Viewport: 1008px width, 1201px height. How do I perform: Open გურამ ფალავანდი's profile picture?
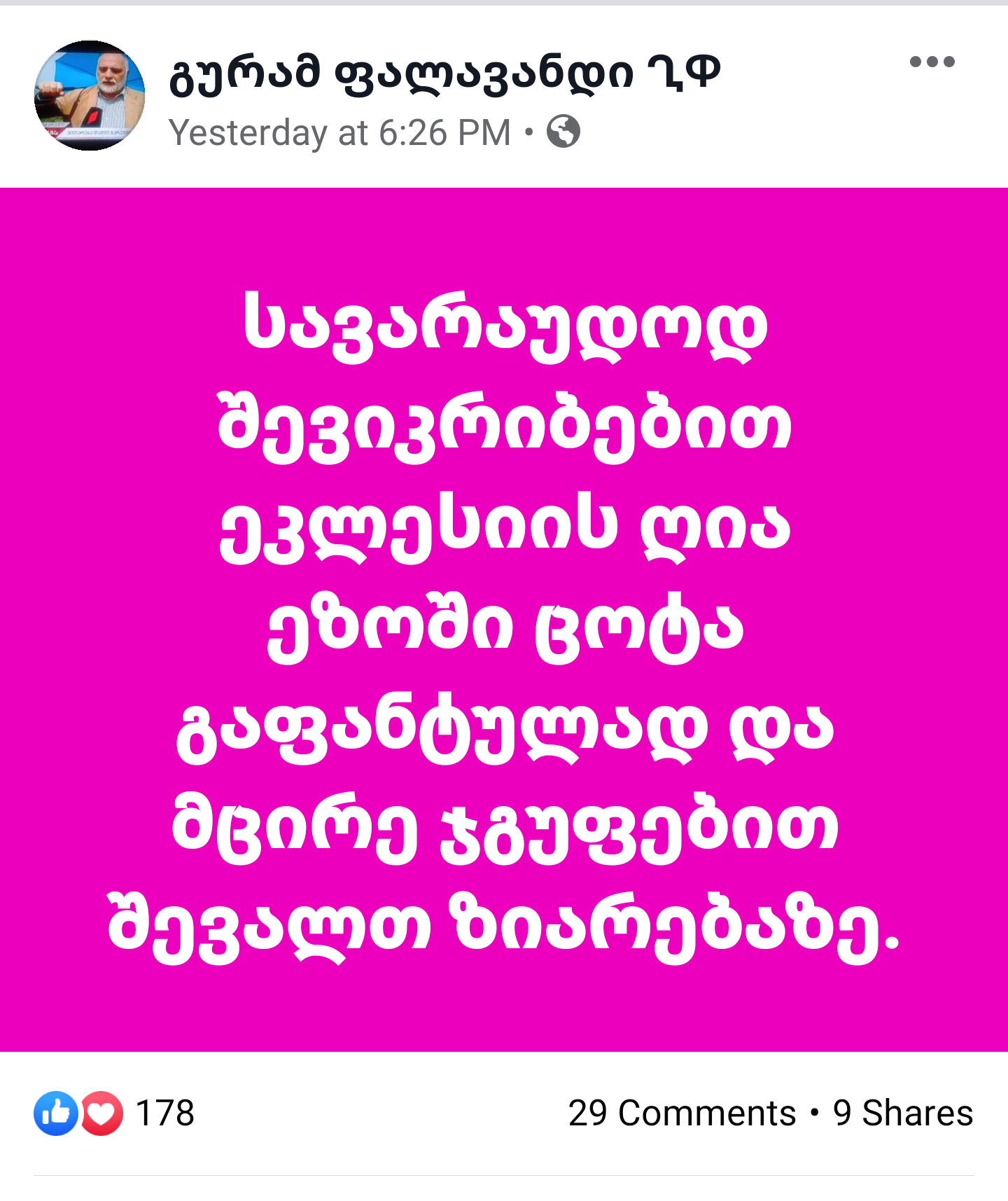(90, 95)
